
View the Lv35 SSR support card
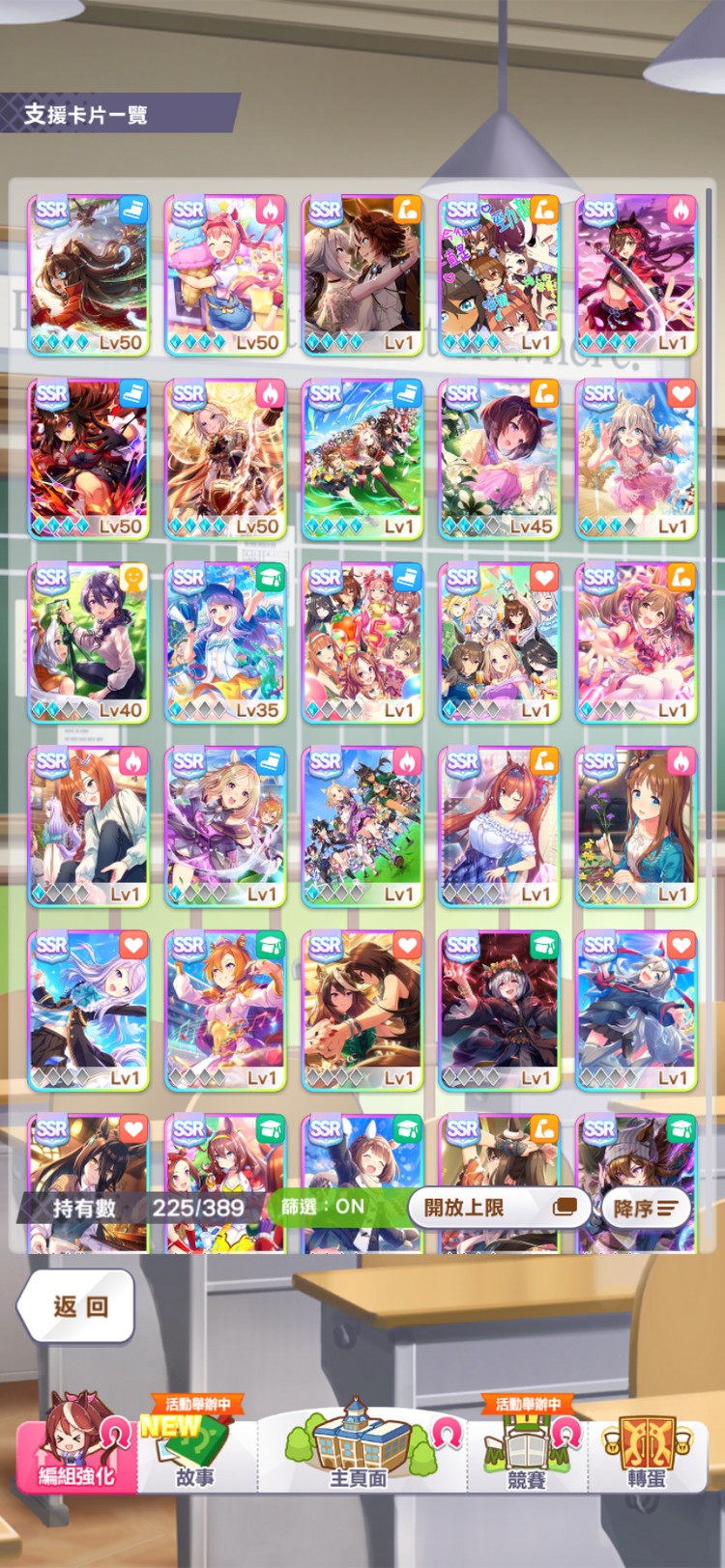point(225,641)
